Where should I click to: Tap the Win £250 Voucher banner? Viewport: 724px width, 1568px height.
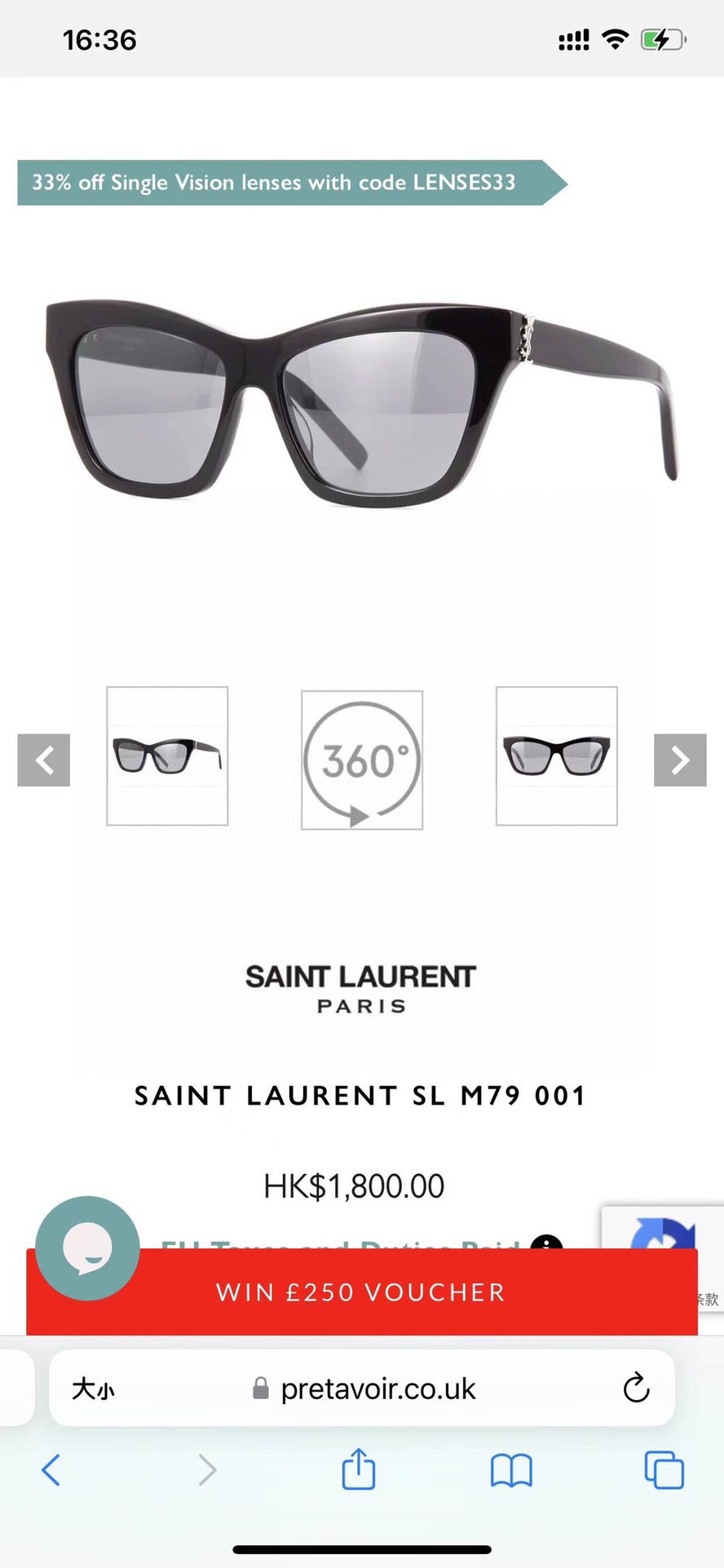coord(361,1292)
